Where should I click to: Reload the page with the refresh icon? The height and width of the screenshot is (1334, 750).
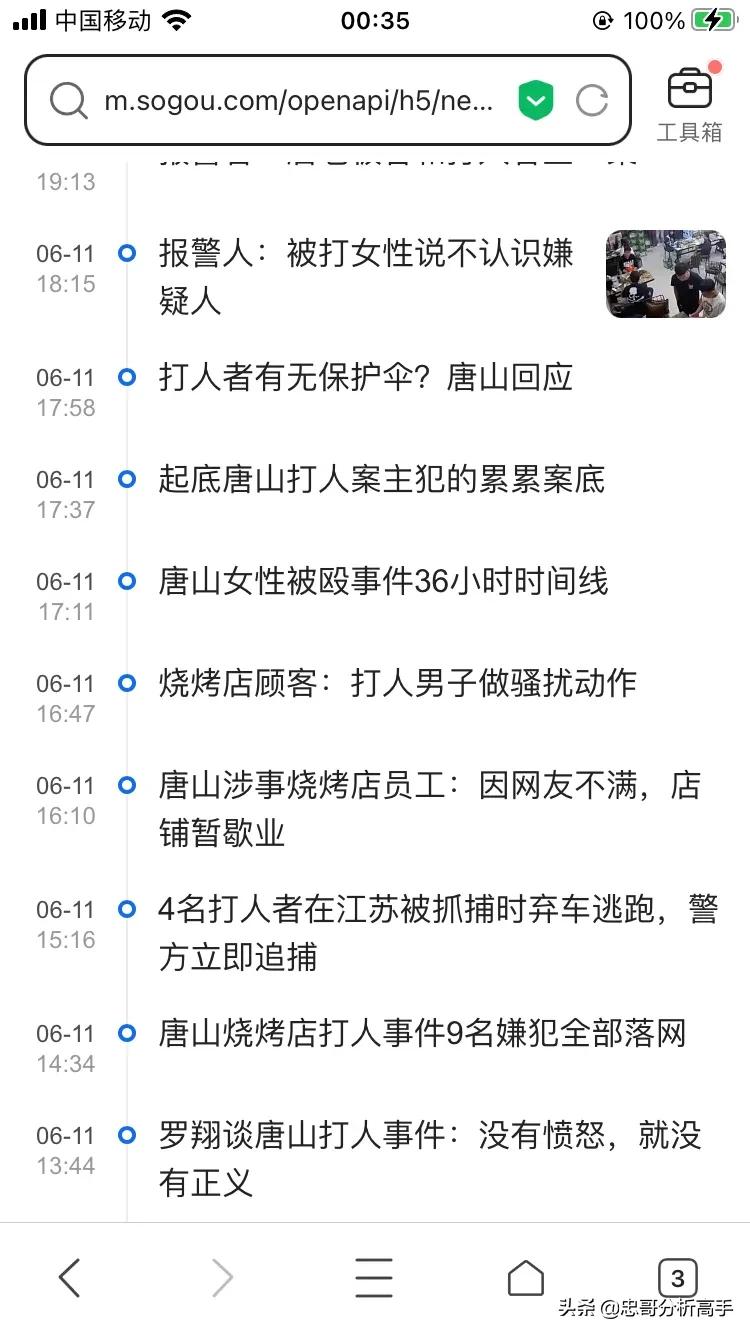[592, 100]
